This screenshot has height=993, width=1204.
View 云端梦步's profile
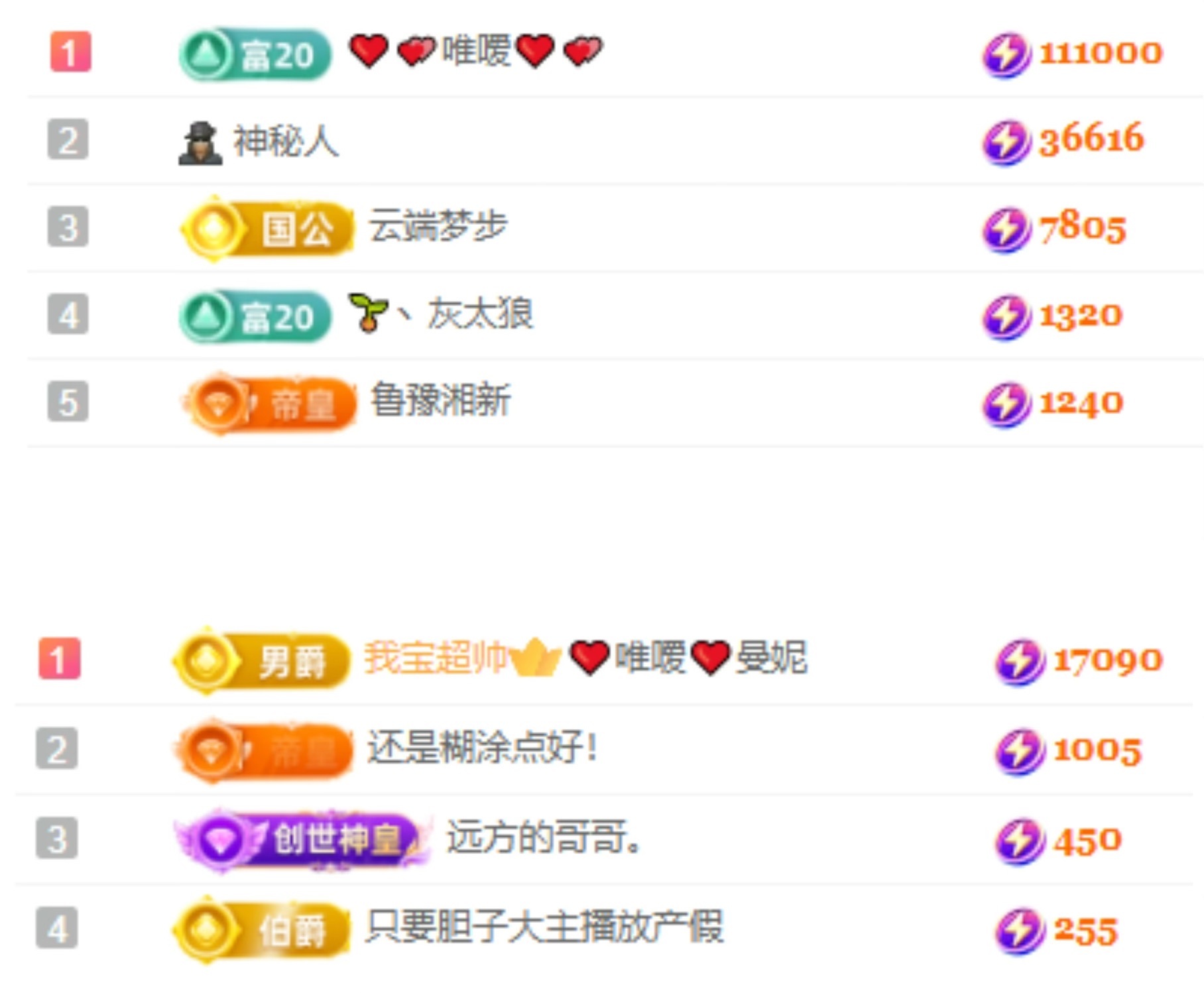438,227
